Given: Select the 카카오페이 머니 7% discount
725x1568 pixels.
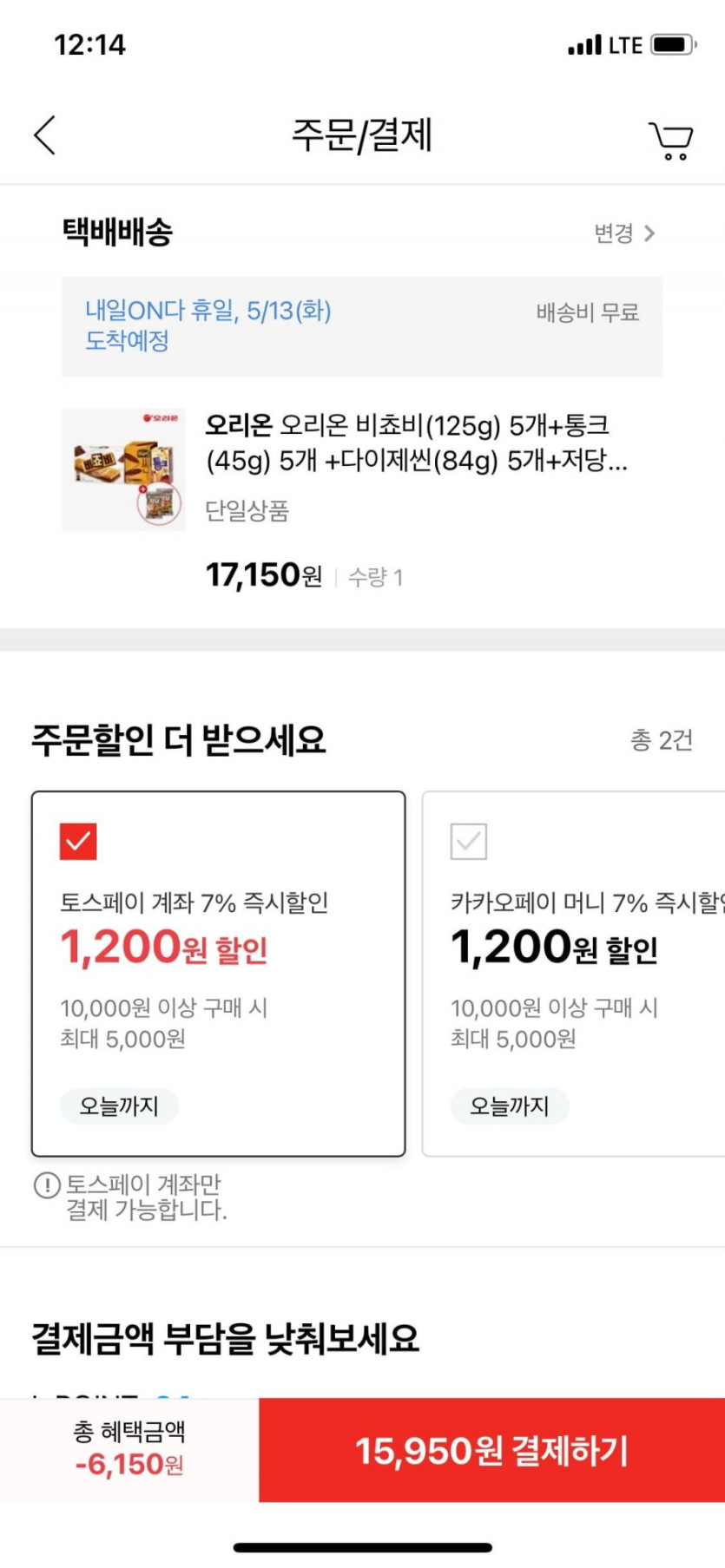Looking at the screenshot, I should point(469,842).
